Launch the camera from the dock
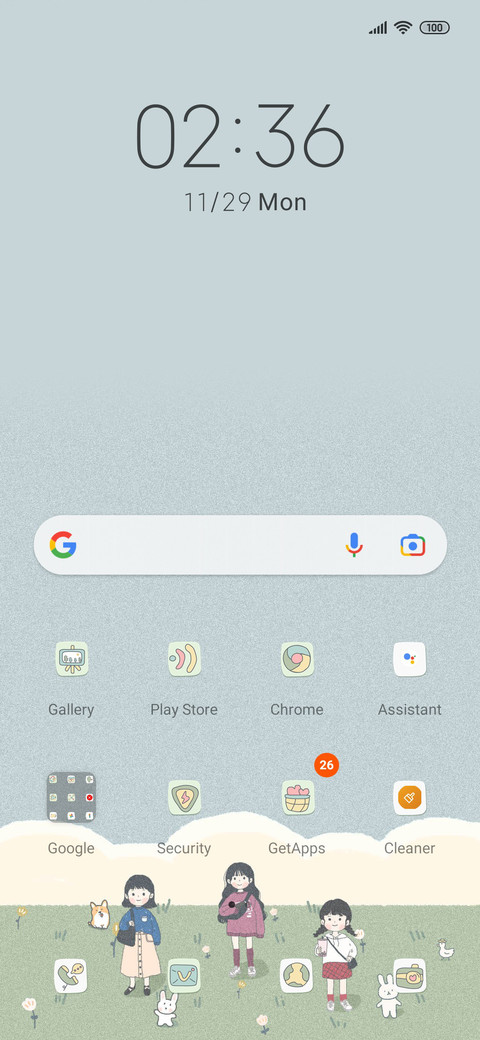The width and height of the screenshot is (480, 1040). [410, 976]
